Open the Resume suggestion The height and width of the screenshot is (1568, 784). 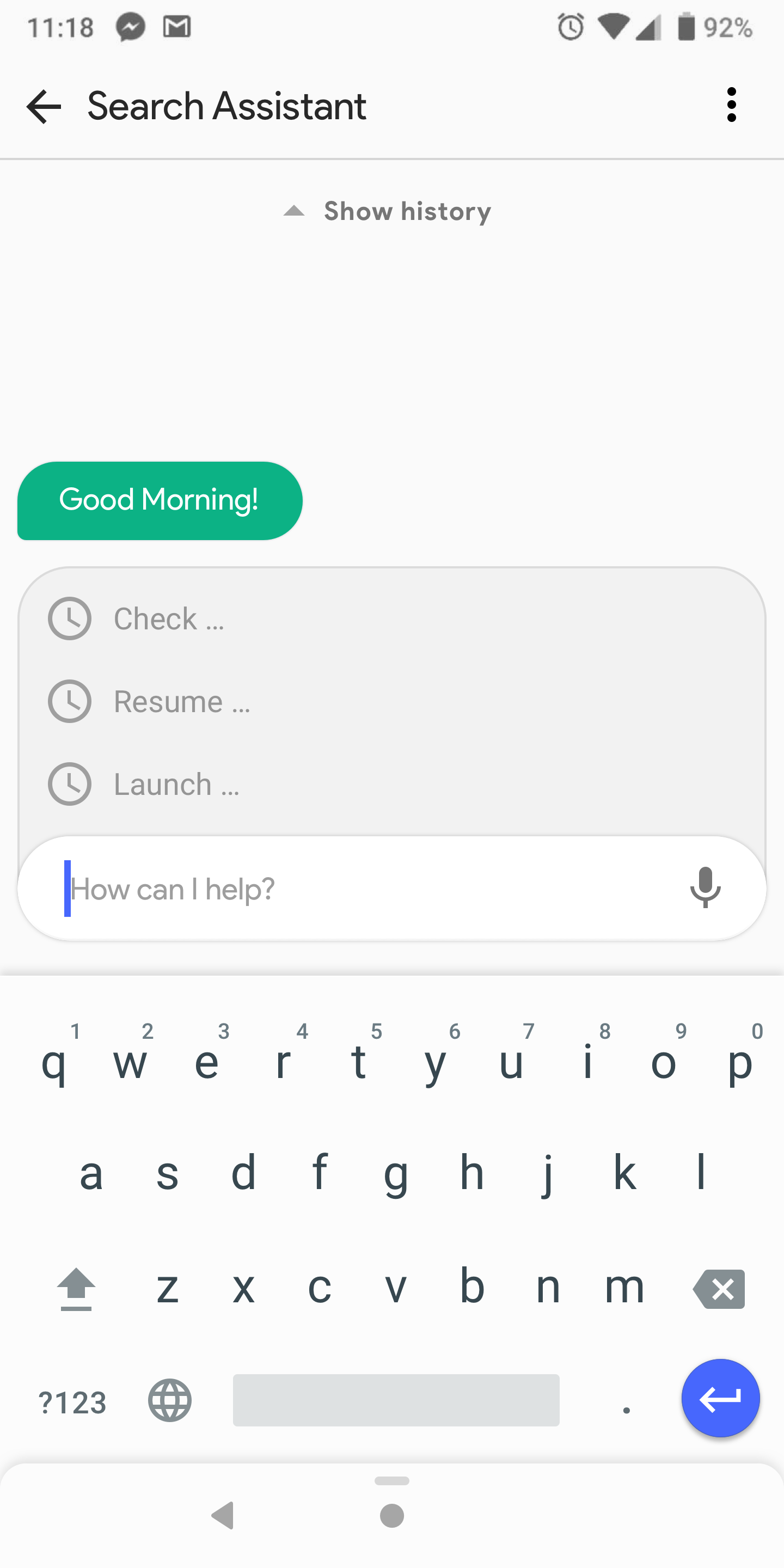coord(182,701)
